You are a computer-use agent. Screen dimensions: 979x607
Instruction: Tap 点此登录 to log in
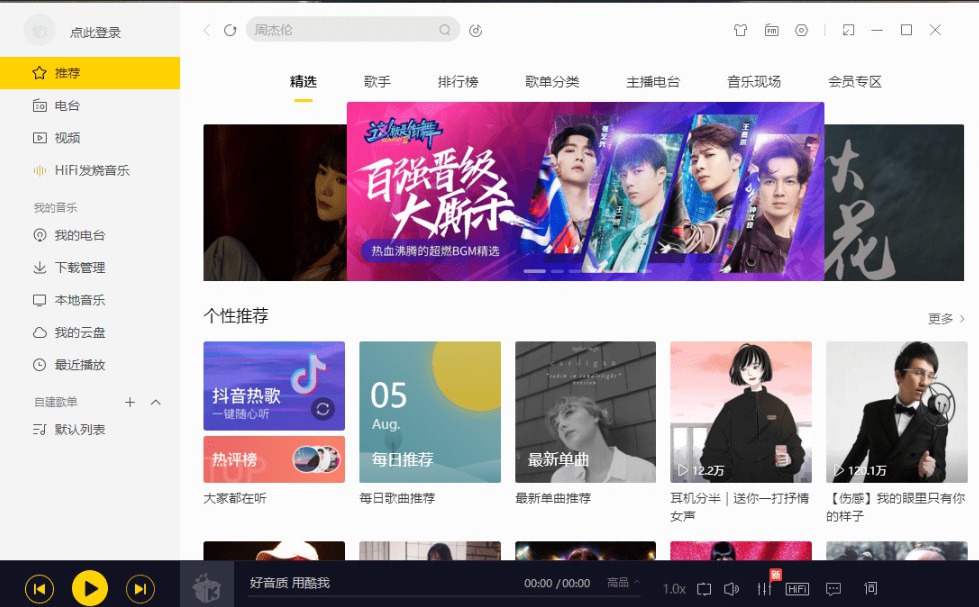(95, 33)
